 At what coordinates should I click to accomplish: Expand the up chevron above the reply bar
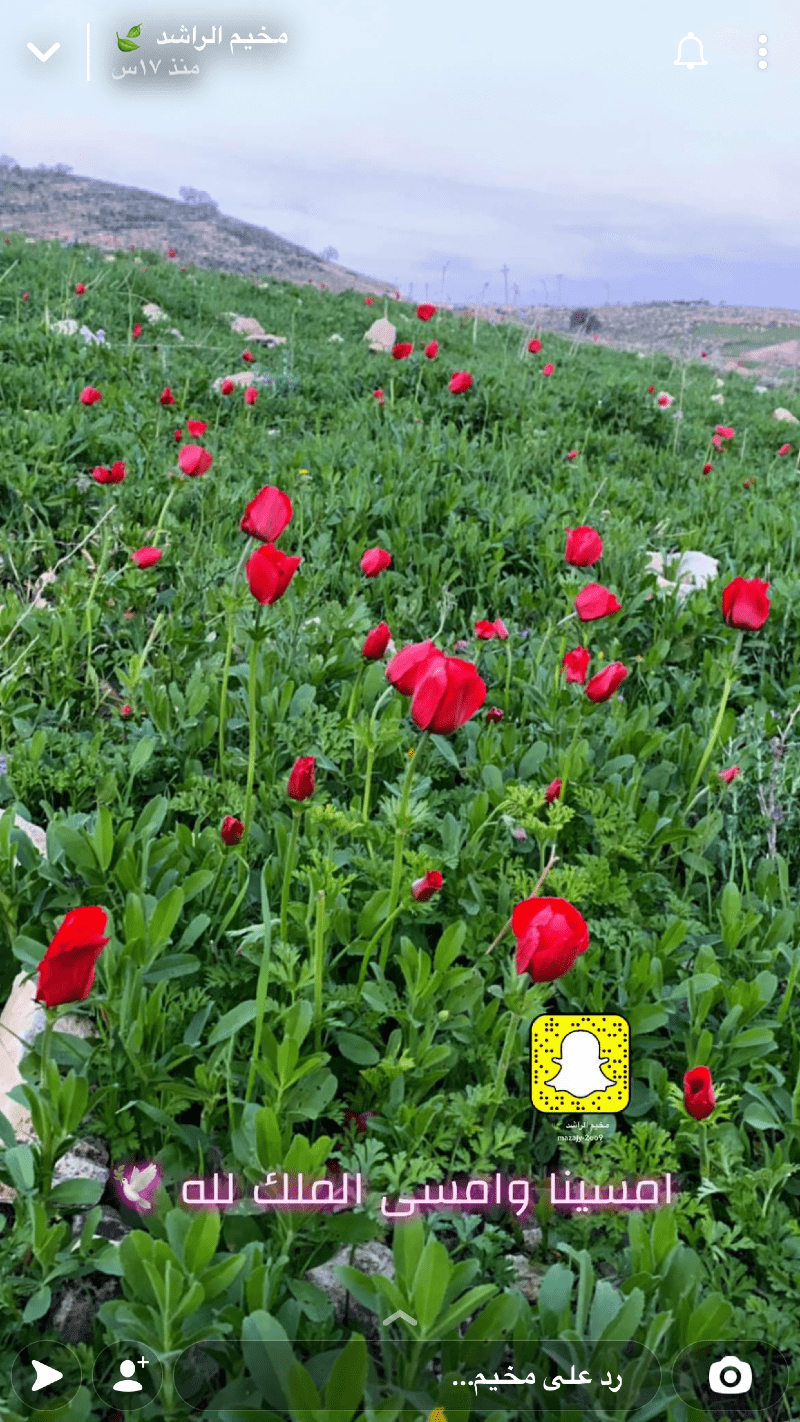(x=400, y=1319)
